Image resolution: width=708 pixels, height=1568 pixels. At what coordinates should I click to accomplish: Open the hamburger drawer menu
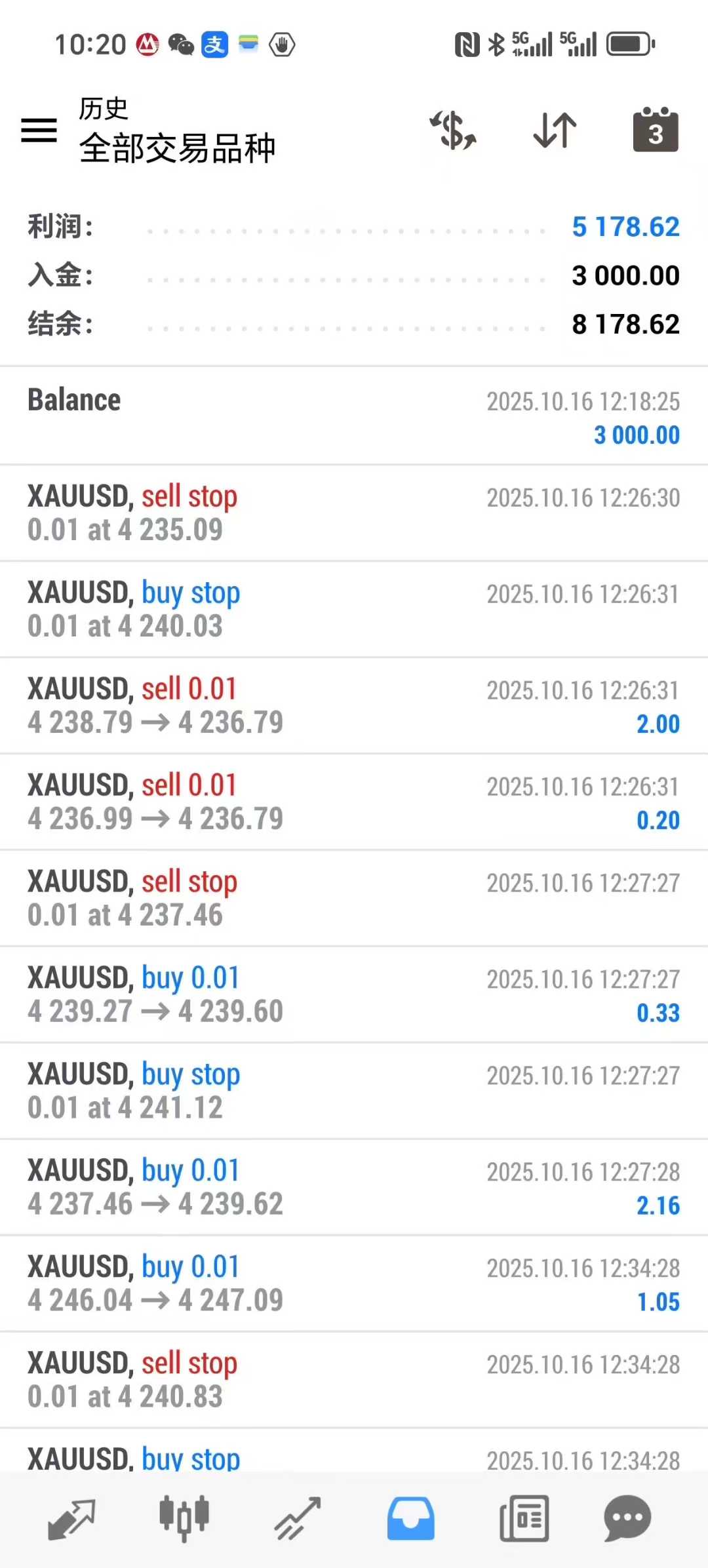(x=39, y=130)
